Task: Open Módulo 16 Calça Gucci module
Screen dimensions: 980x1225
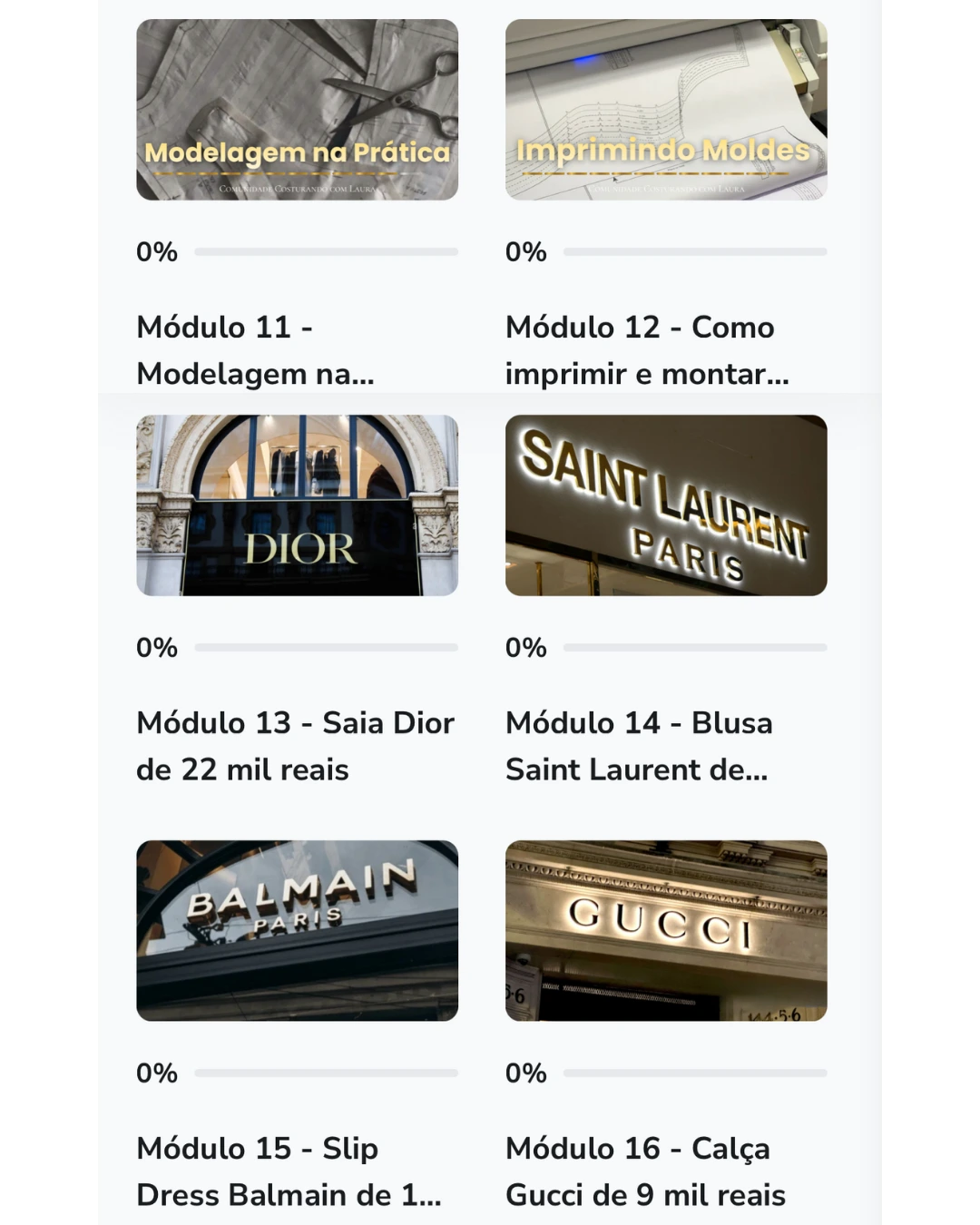Action: (665, 930)
